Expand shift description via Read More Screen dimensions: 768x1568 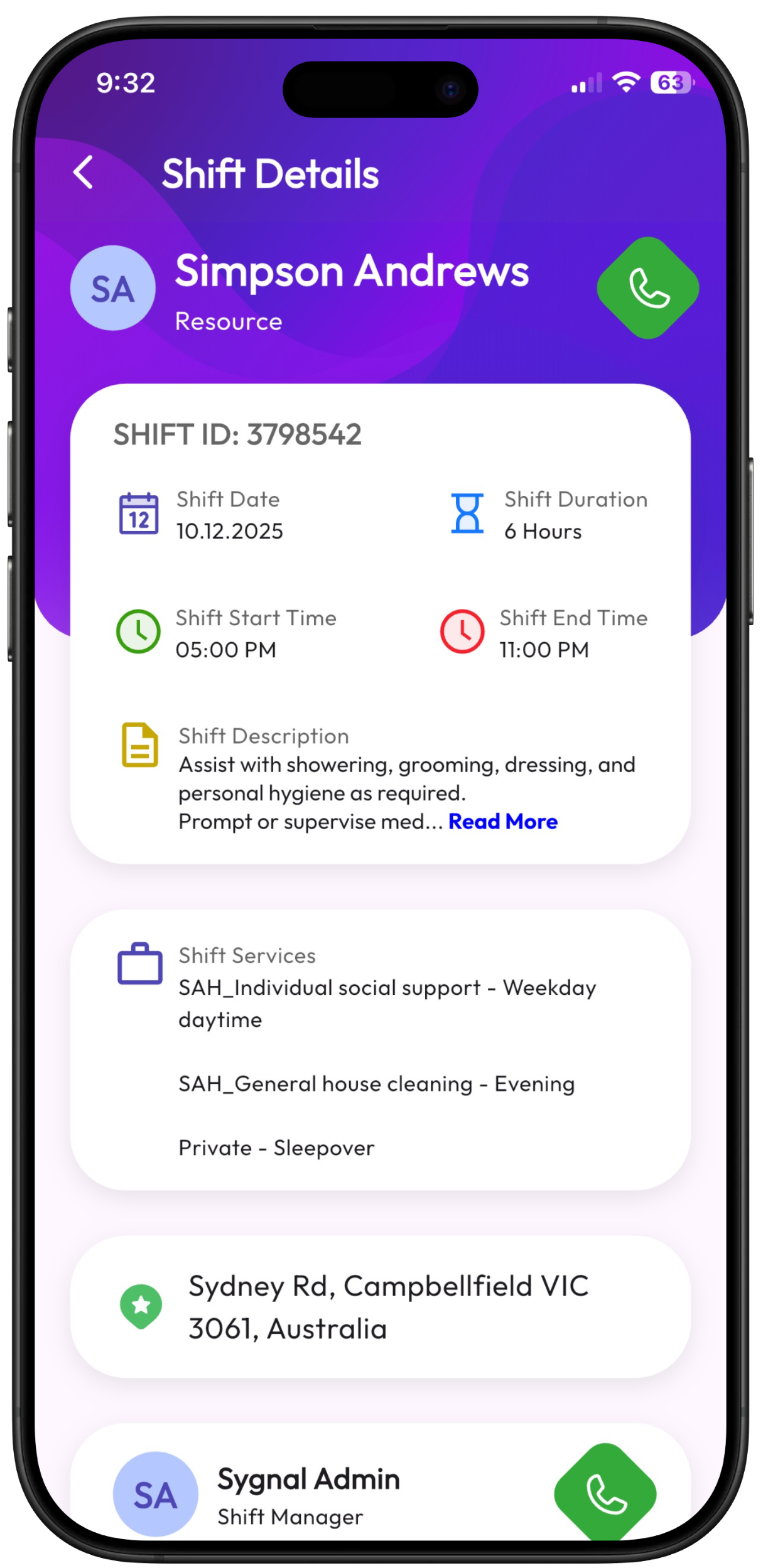(502, 821)
